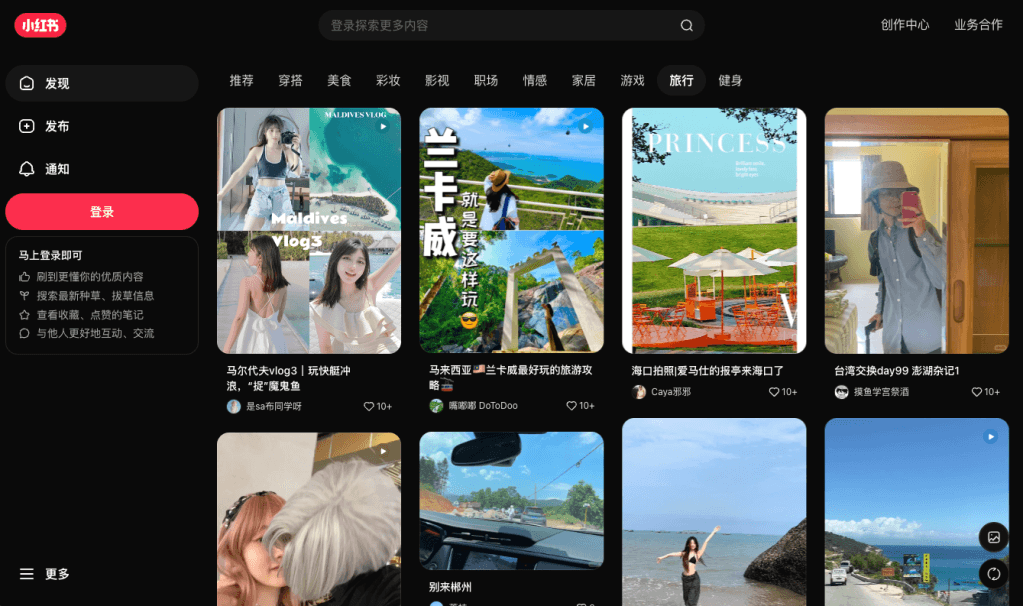
Task: Open 发布 in the sidebar
Action: click(x=102, y=126)
